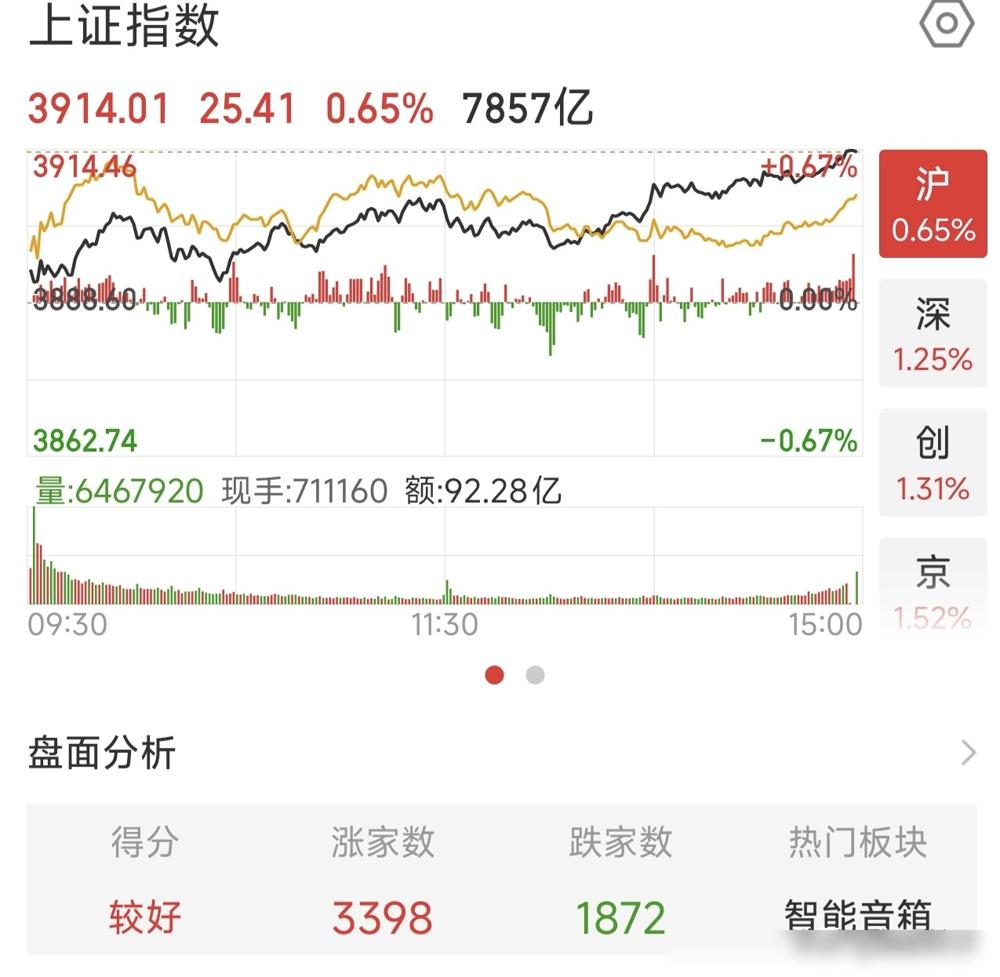Go to the second chart page dot
The height and width of the screenshot is (977, 1000).
click(x=535, y=675)
